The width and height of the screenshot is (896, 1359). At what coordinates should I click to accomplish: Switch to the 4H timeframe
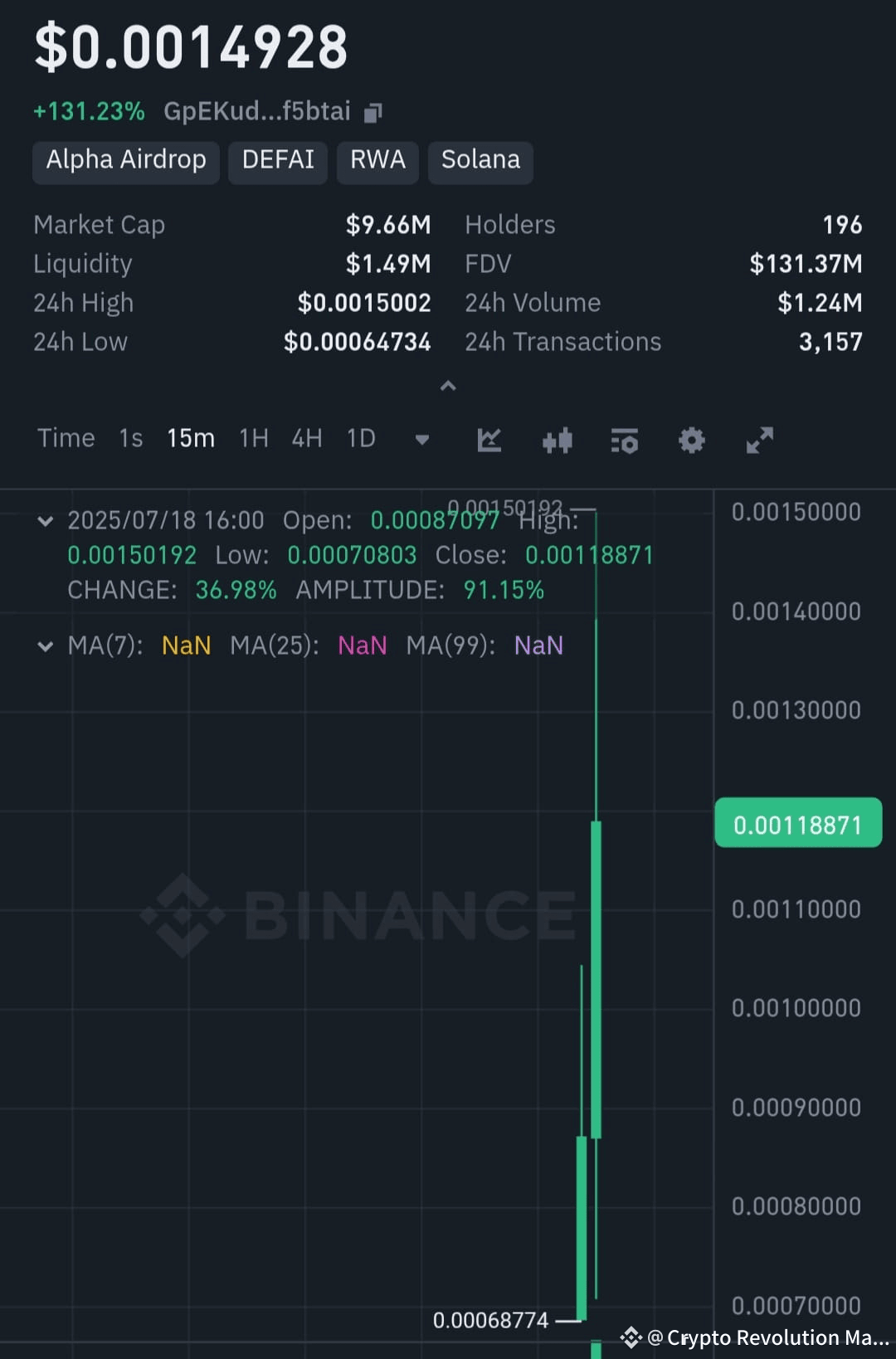306,438
